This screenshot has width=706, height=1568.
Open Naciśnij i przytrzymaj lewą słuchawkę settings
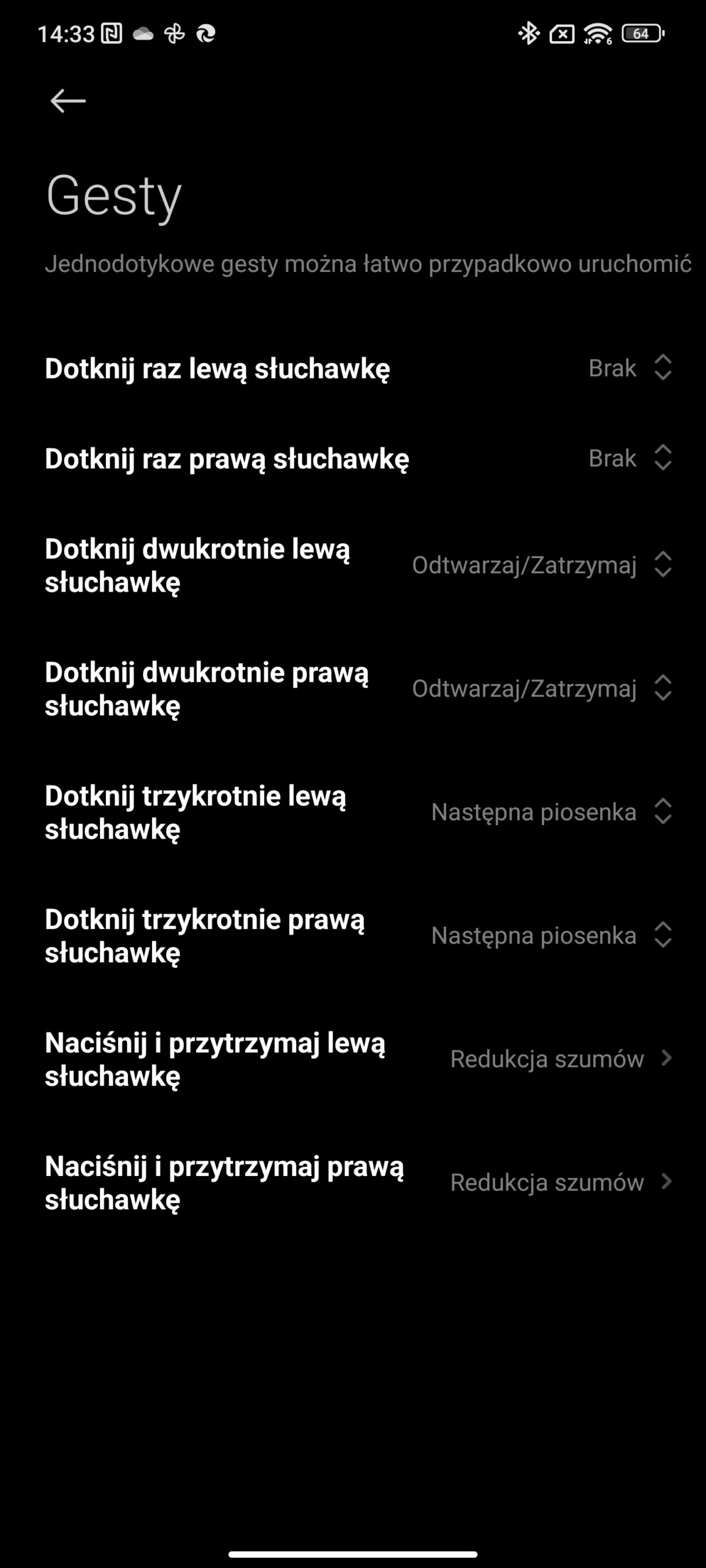561,1059
